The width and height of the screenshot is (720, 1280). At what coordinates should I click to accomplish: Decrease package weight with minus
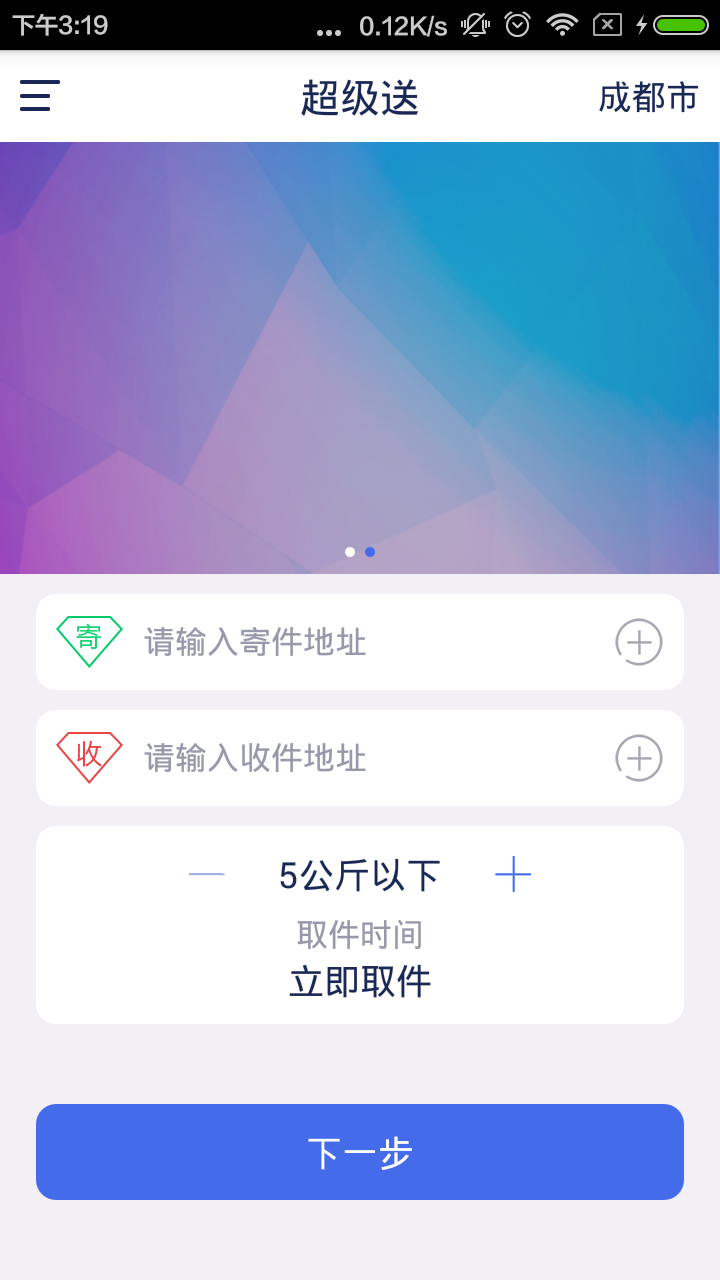207,875
